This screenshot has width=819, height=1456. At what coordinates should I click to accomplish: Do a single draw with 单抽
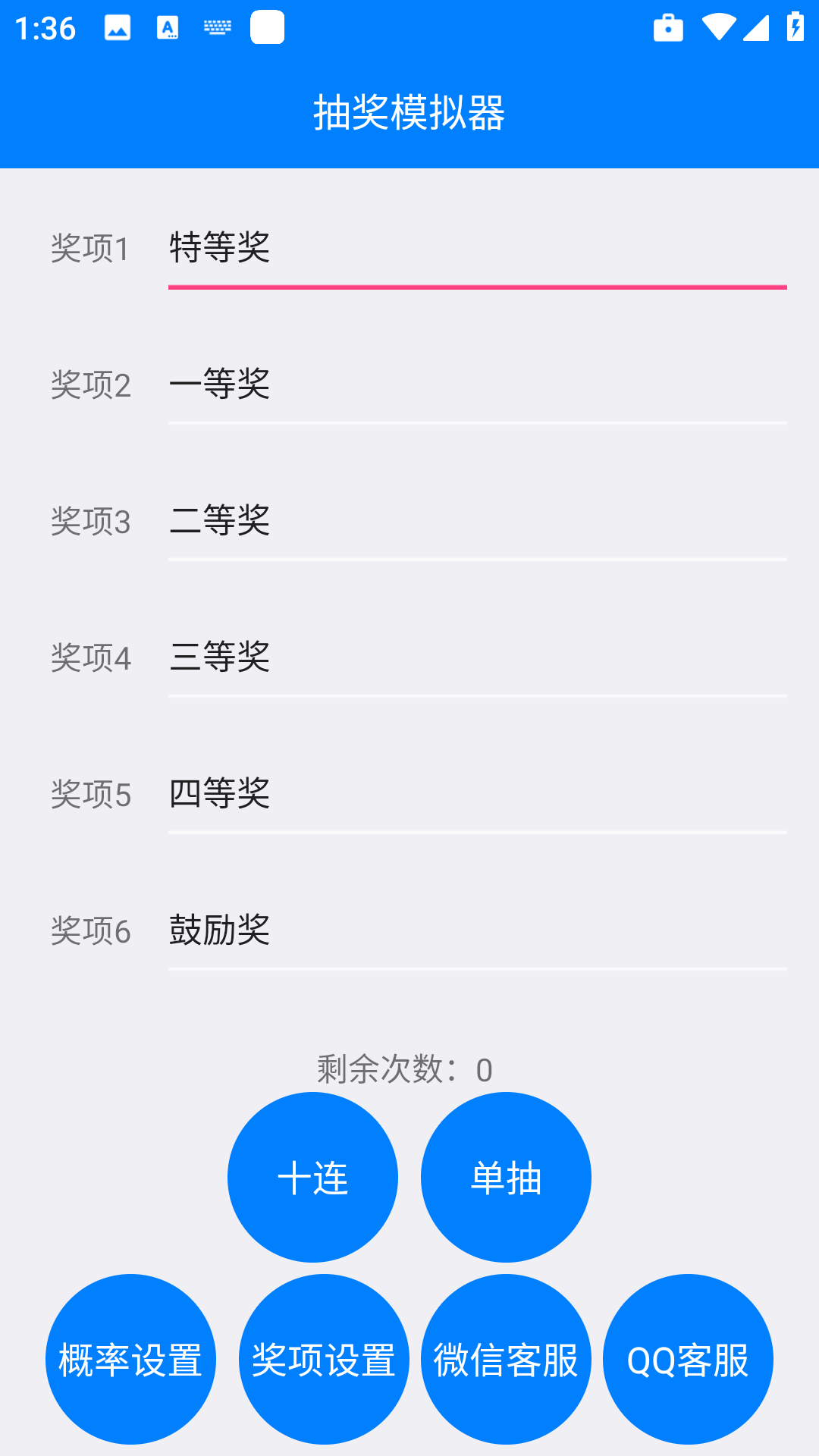[x=506, y=1177]
